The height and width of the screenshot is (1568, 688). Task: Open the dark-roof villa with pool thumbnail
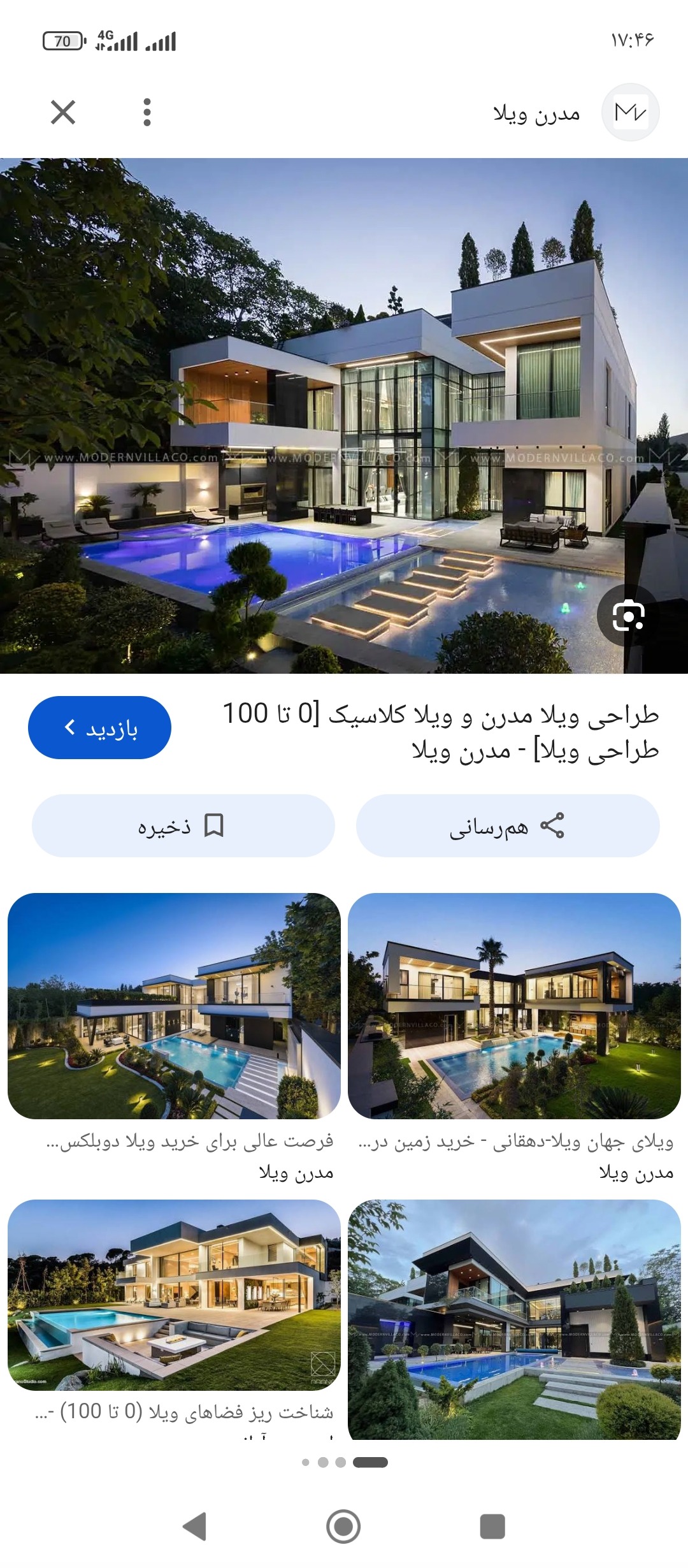tap(515, 1319)
